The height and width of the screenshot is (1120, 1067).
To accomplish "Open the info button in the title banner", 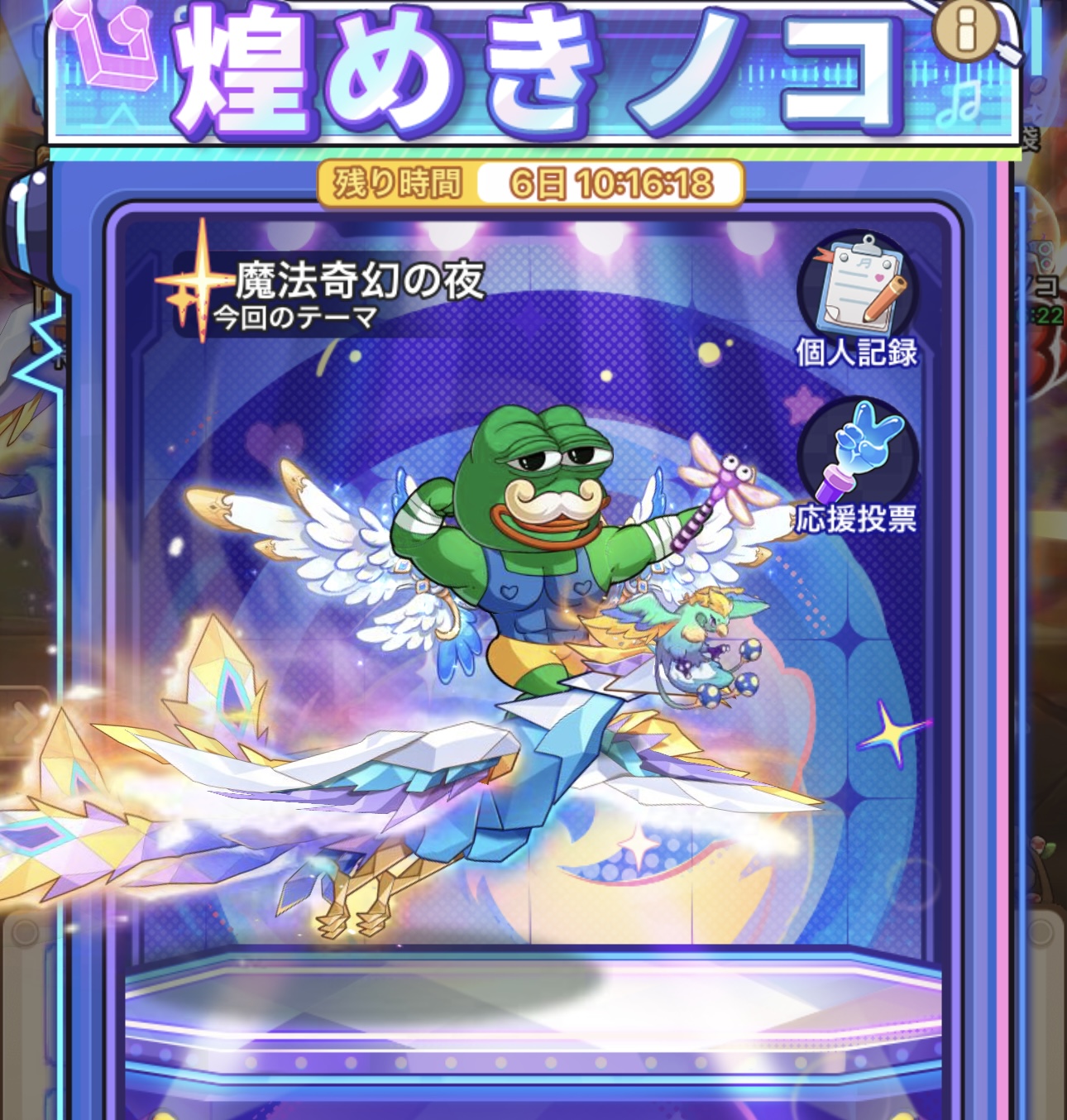I will [x=965, y=31].
